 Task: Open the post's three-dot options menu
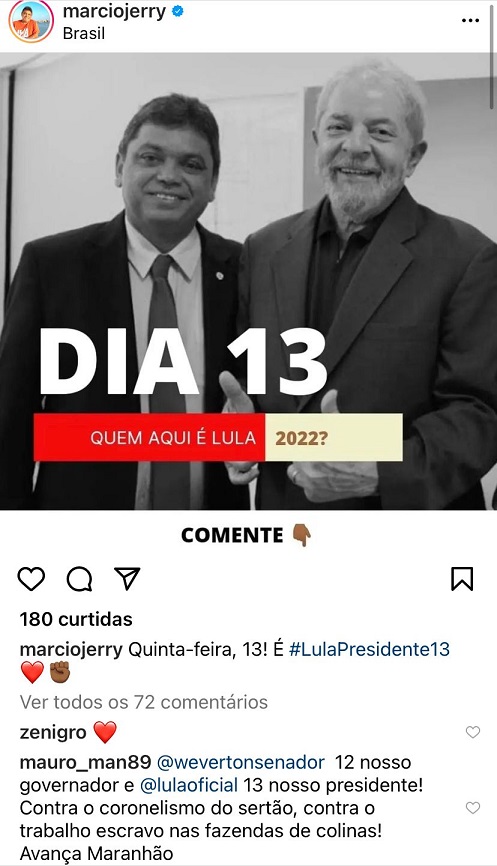pos(470,20)
